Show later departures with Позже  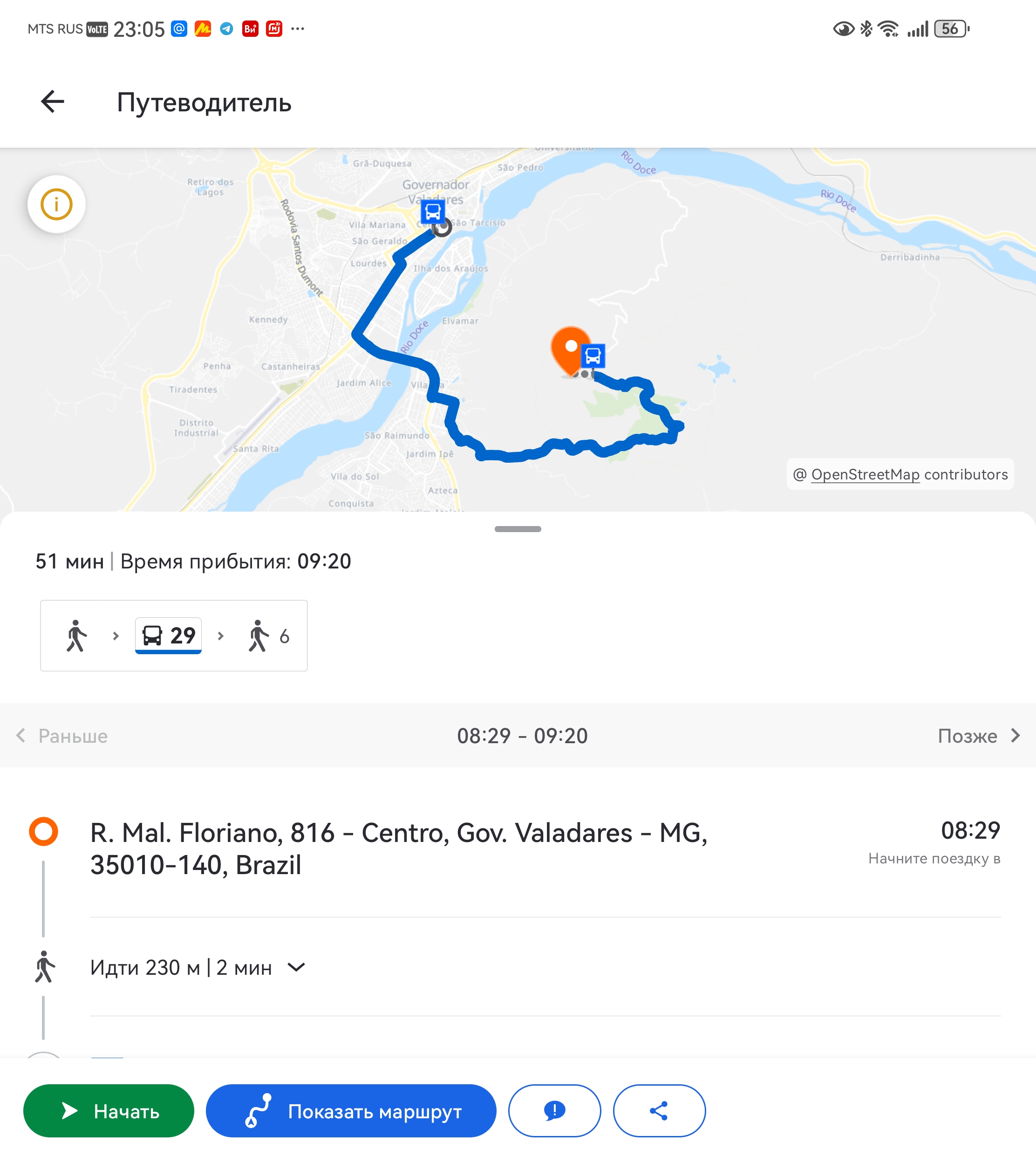[977, 736]
